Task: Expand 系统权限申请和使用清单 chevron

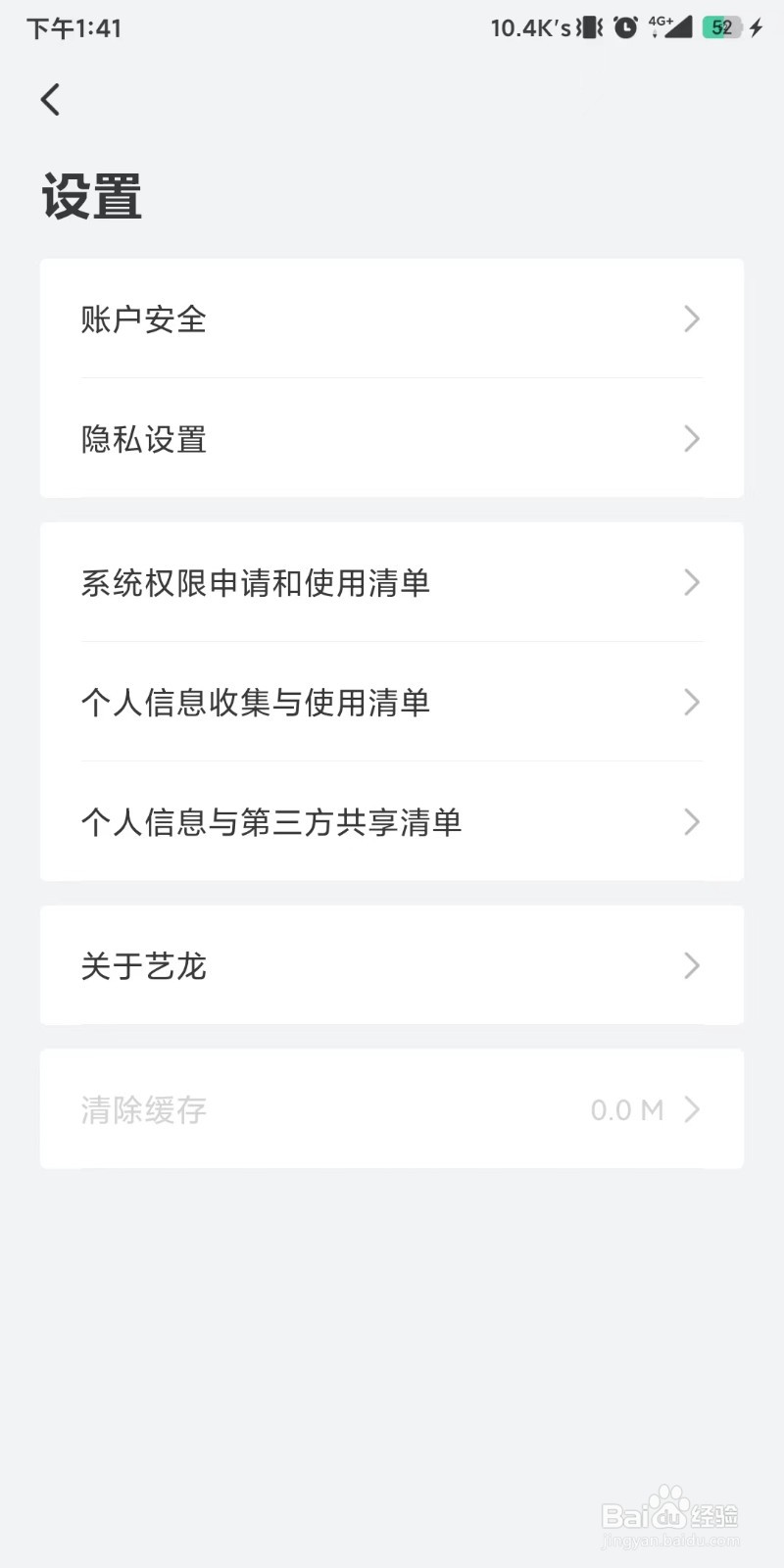Action: point(692,582)
